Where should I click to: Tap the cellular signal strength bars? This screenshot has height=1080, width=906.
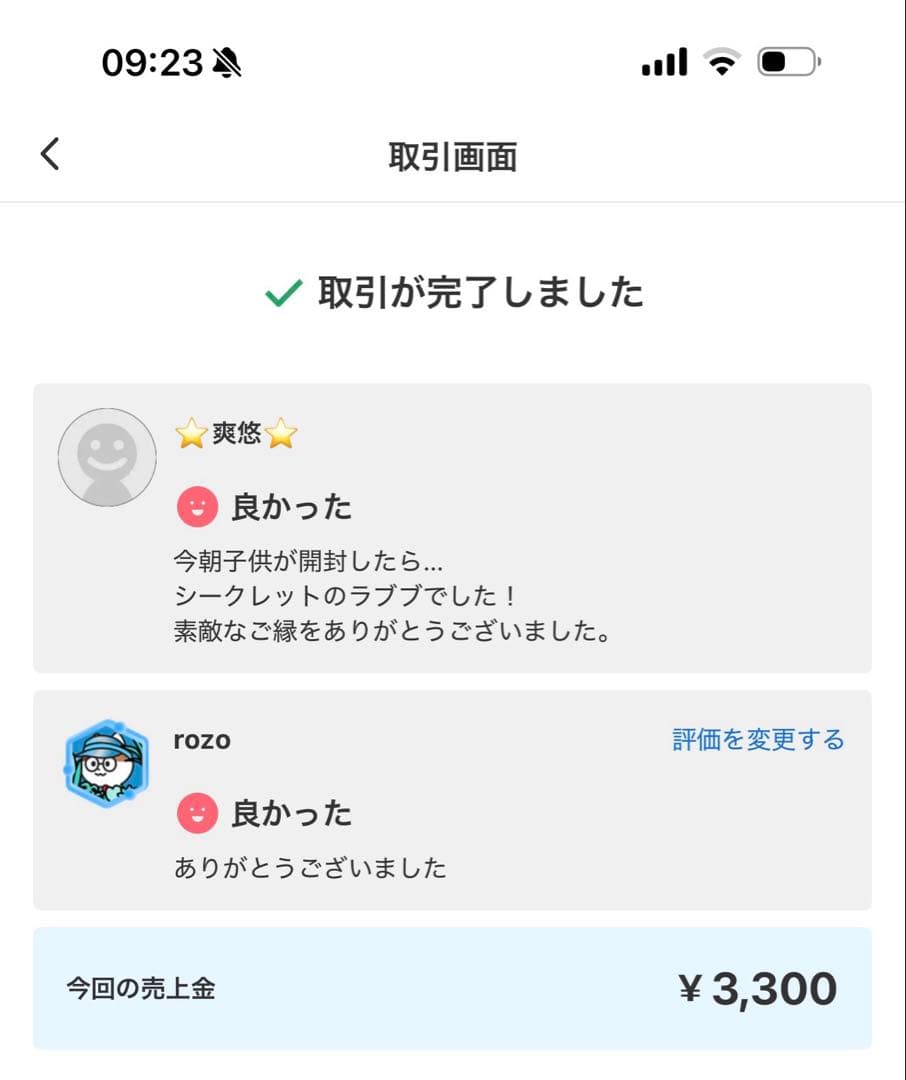click(665, 60)
